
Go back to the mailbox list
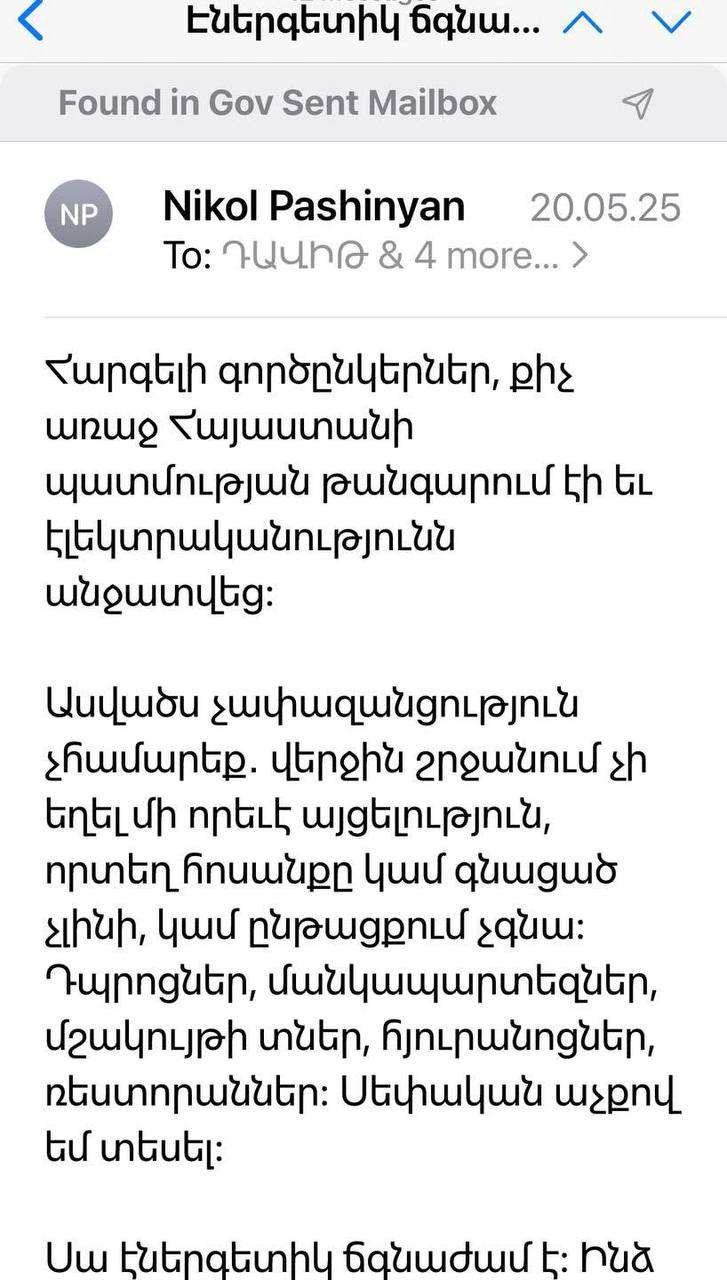[x=30, y=21]
